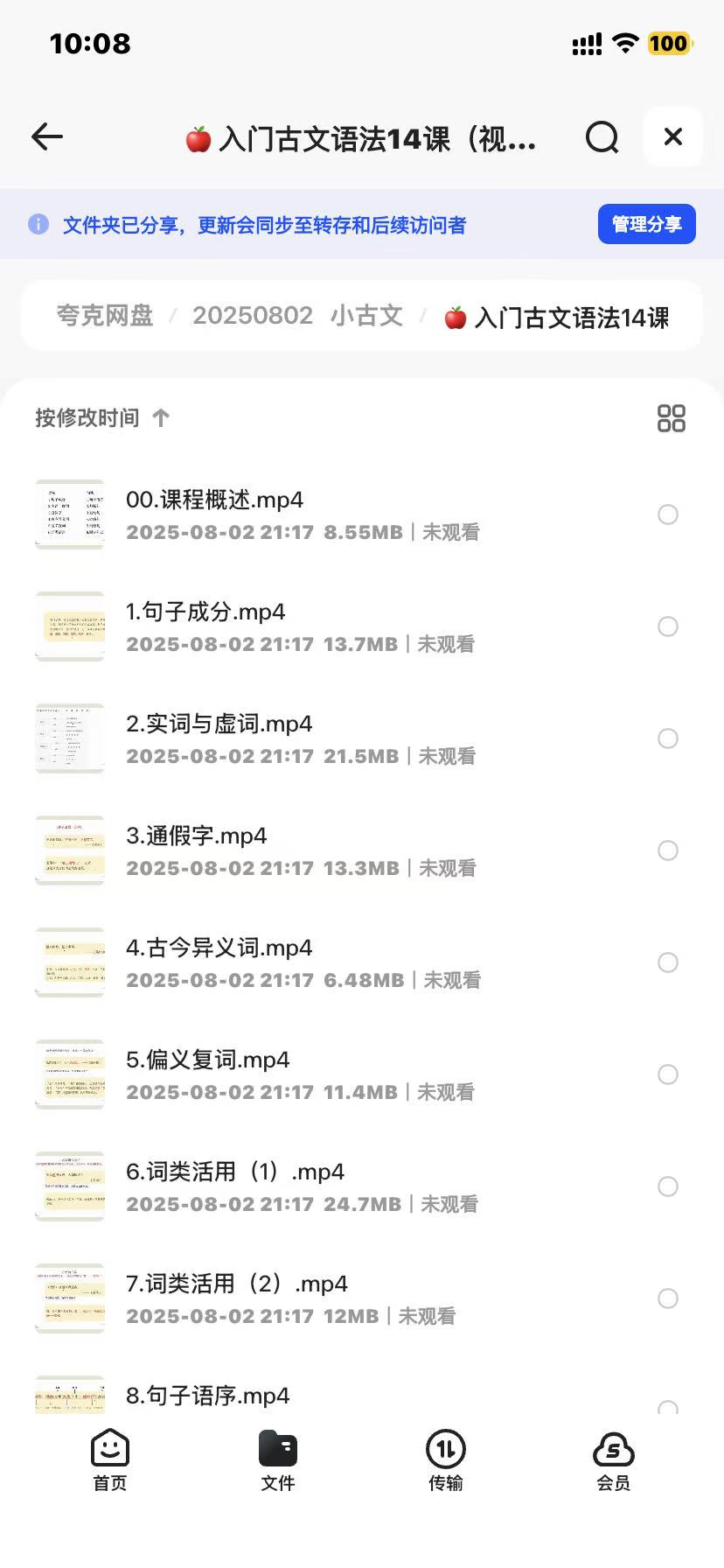The height and width of the screenshot is (1568, 724).
Task: Jump to 夸克网盘 in the breadcrumb
Action: point(105,316)
